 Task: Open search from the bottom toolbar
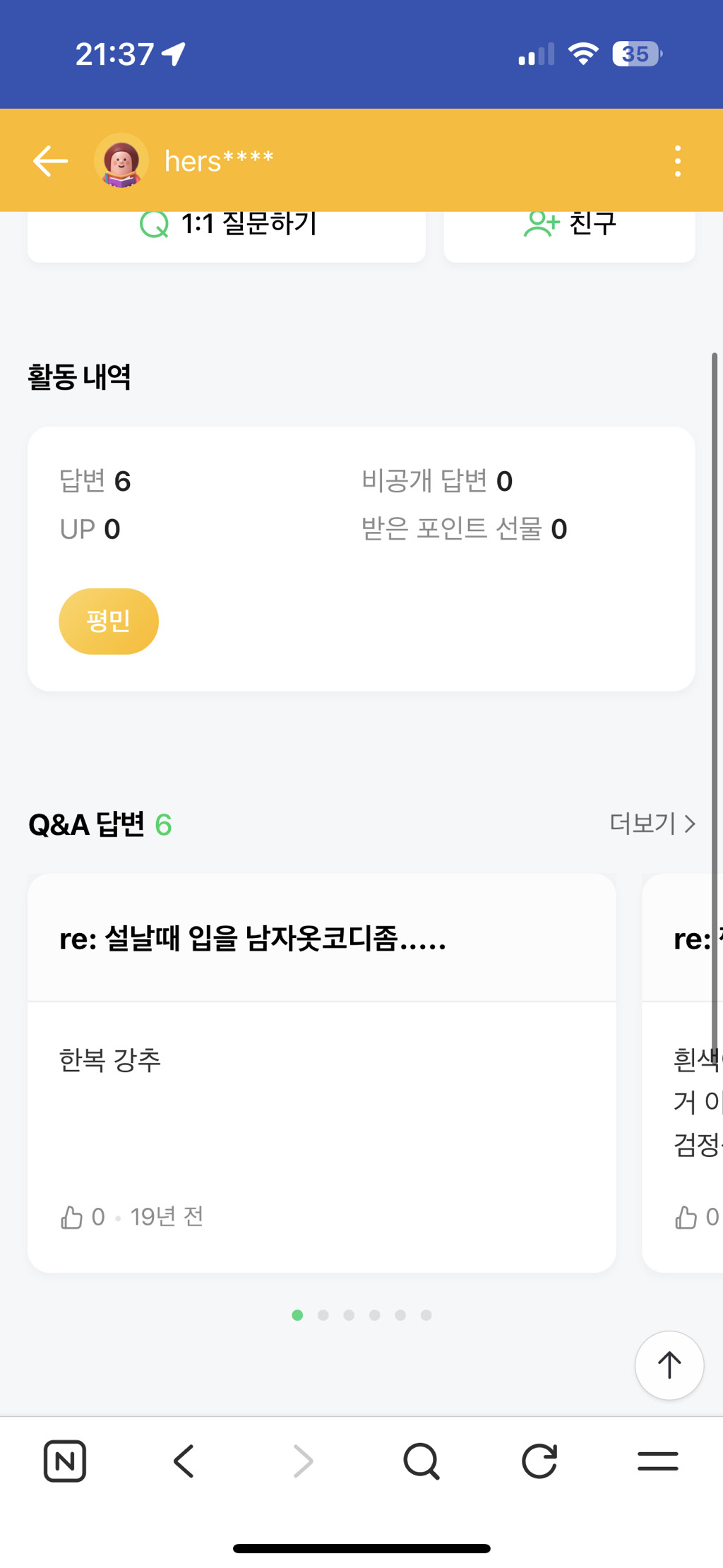pyautogui.click(x=422, y=1461)
